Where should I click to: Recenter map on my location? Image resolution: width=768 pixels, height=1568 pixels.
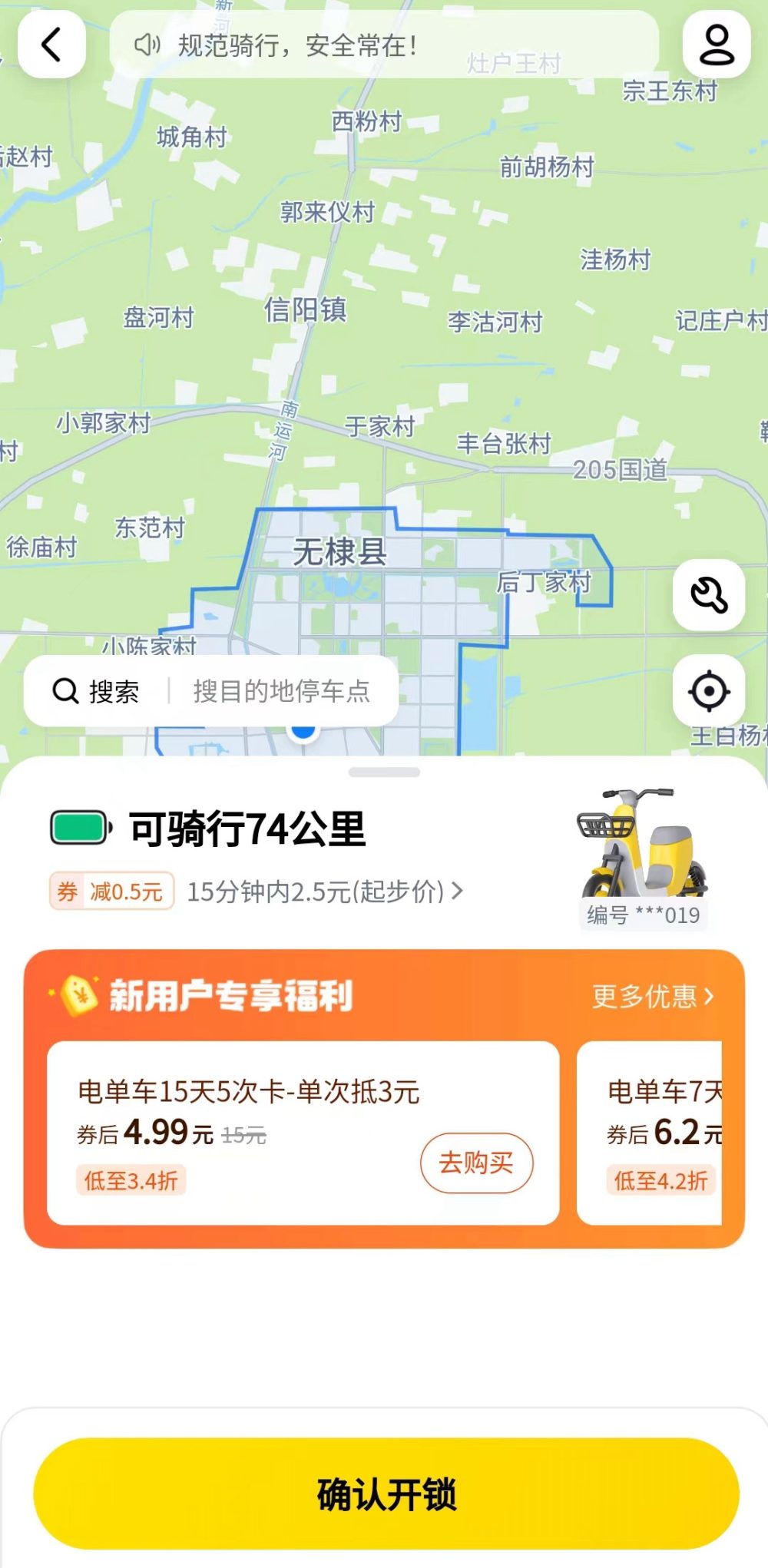pos(708,691)
